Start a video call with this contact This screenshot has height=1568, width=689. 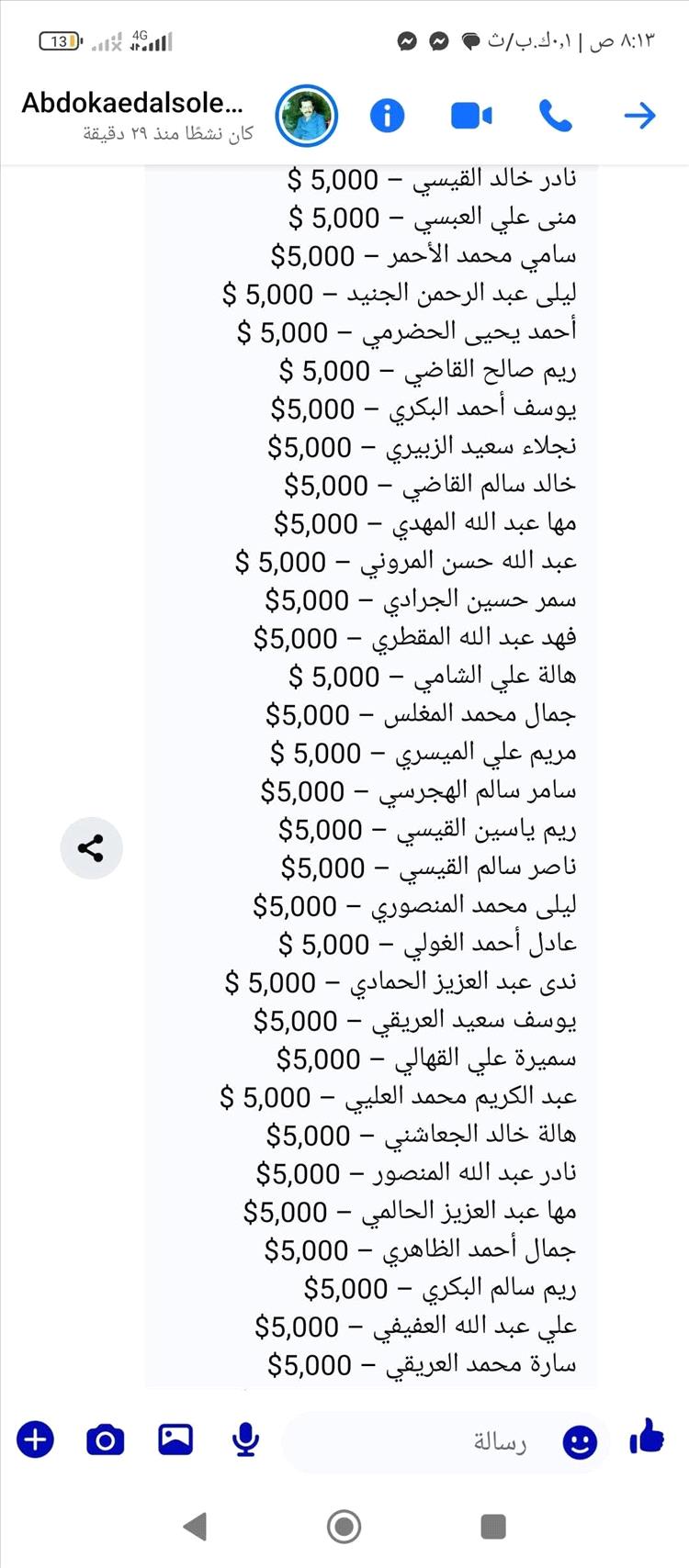471,116
